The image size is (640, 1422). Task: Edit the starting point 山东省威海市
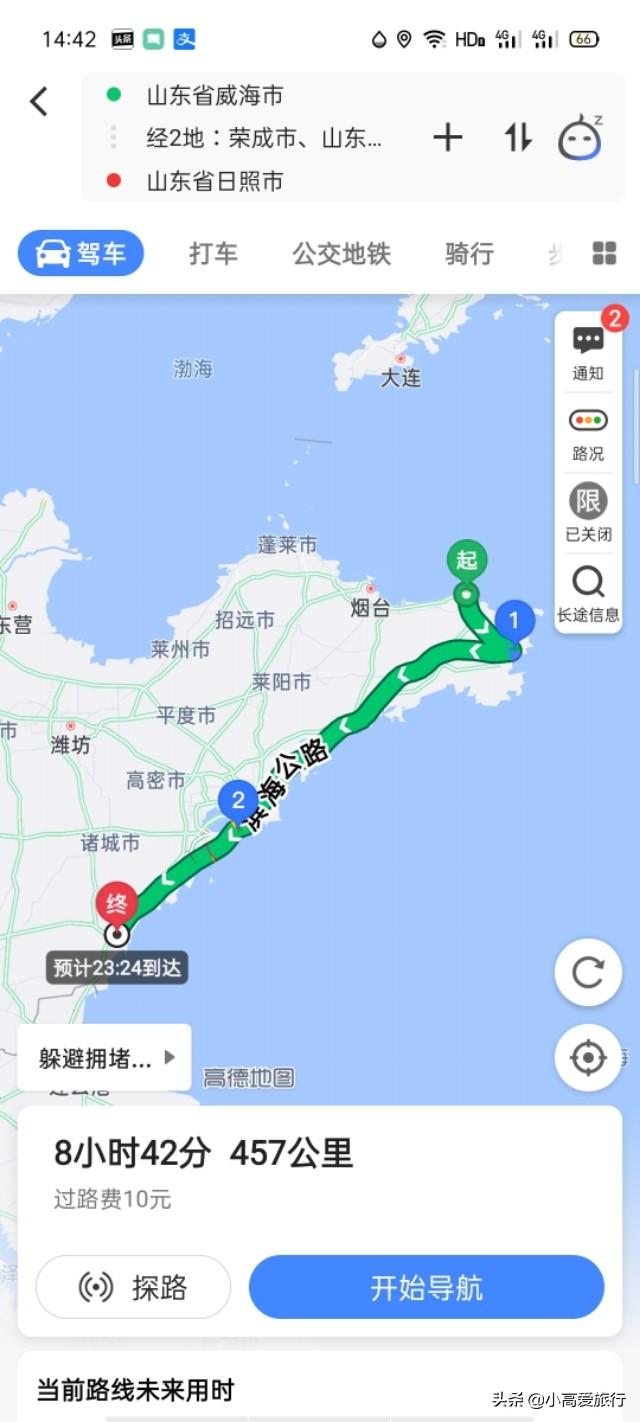pos(214,96)
